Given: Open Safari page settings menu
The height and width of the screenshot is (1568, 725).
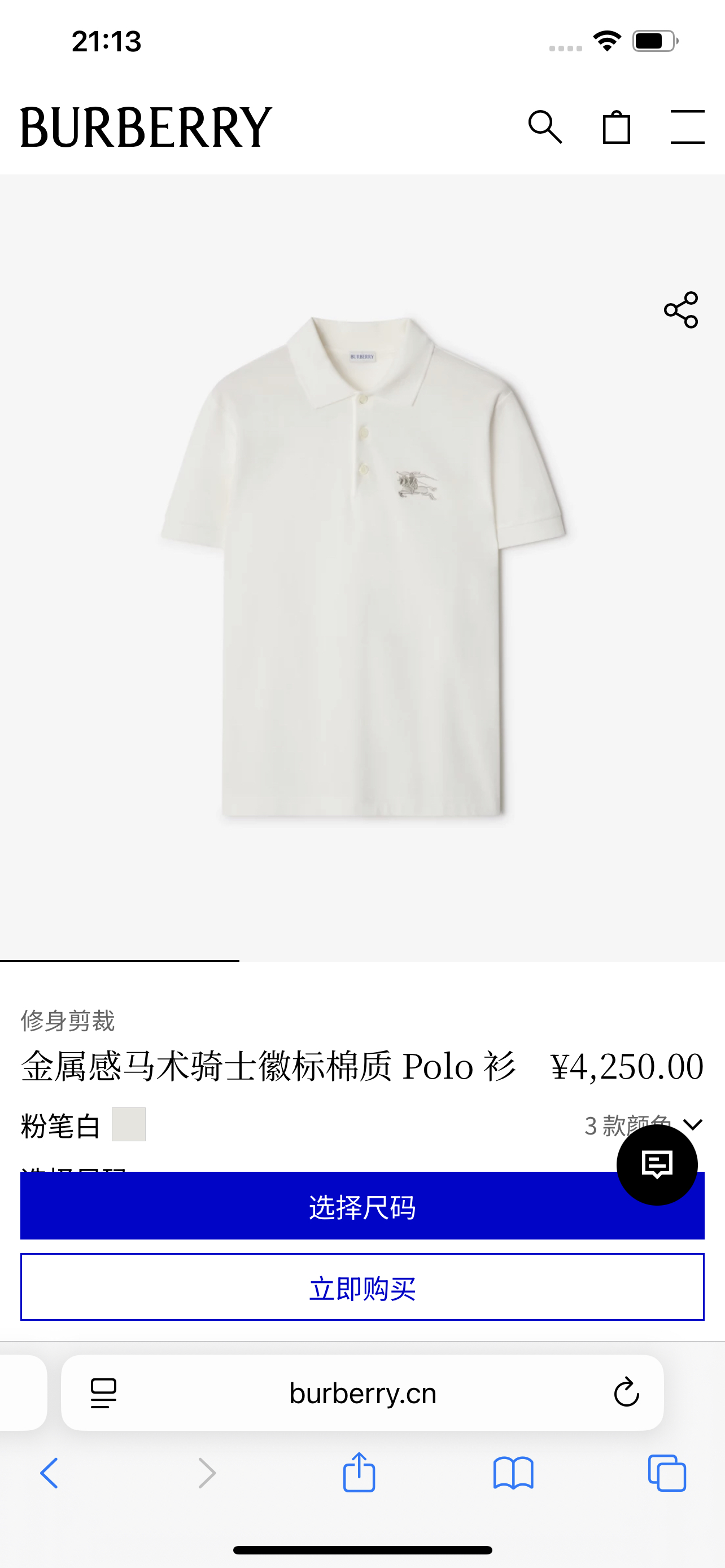Looking at the screenshot, I should pyautogui.click(x=103, y=1393).
